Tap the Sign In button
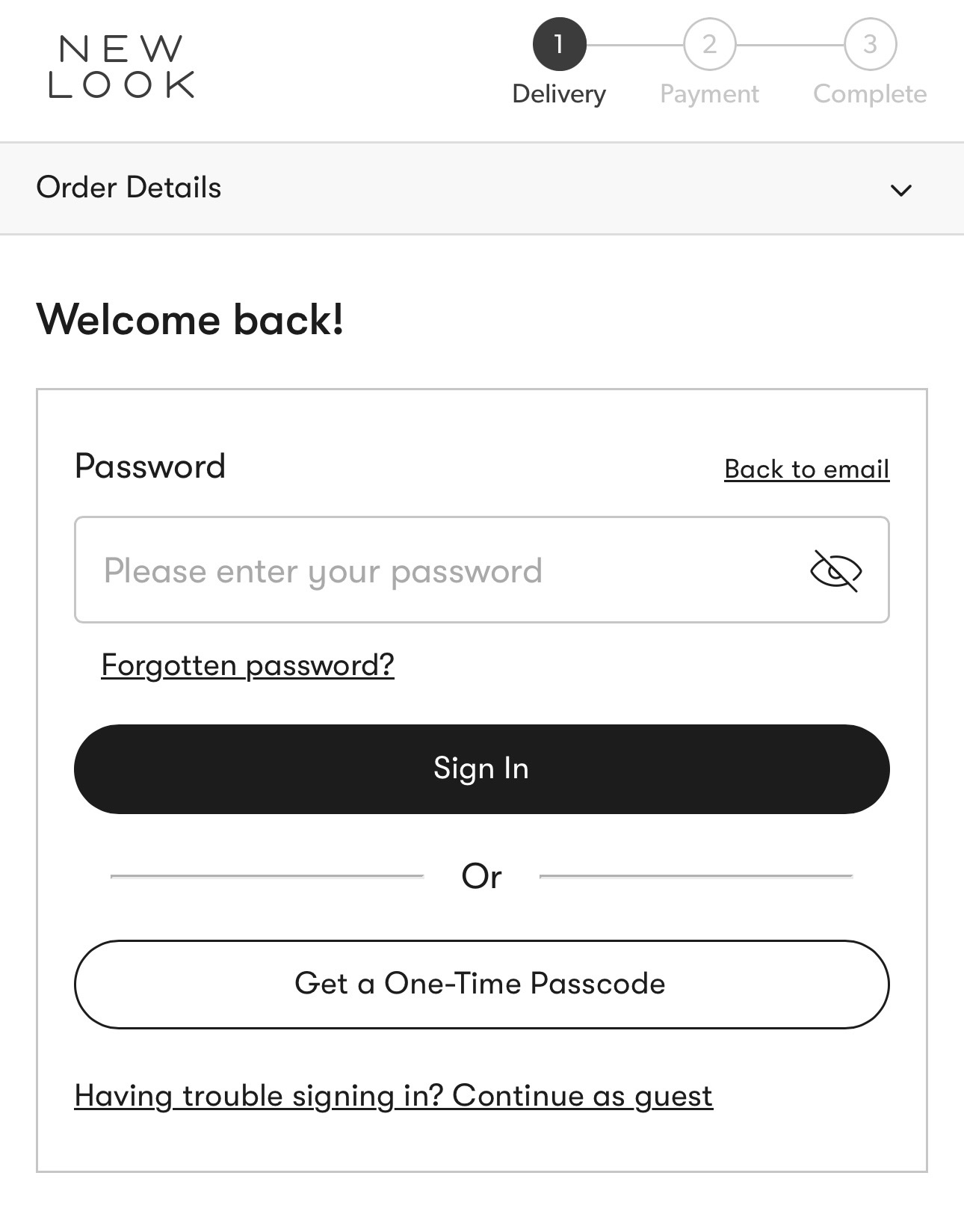This screenshot has width=964, height=1232. (481, 769)
